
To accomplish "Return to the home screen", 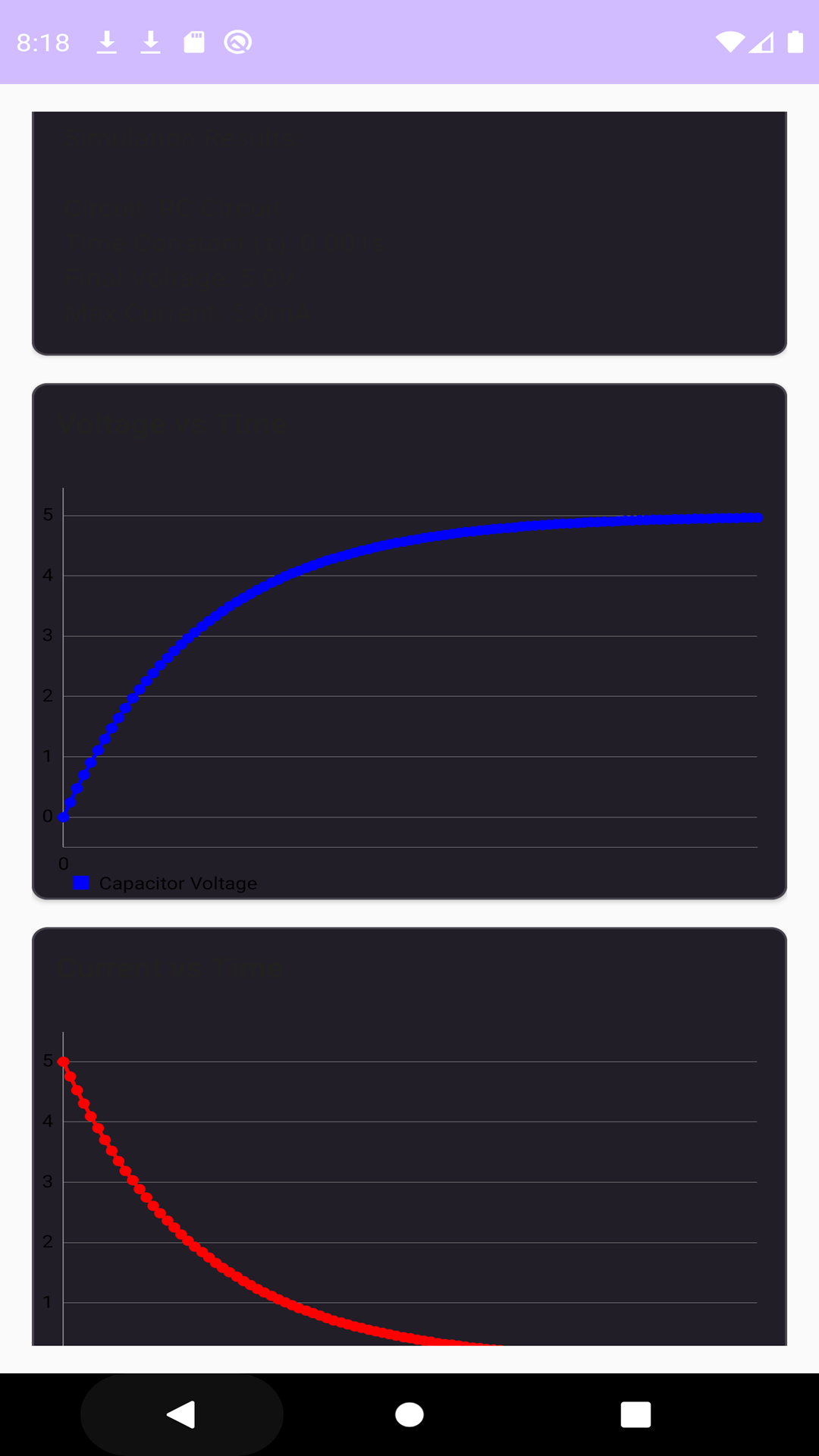I will click(409, 1414).
